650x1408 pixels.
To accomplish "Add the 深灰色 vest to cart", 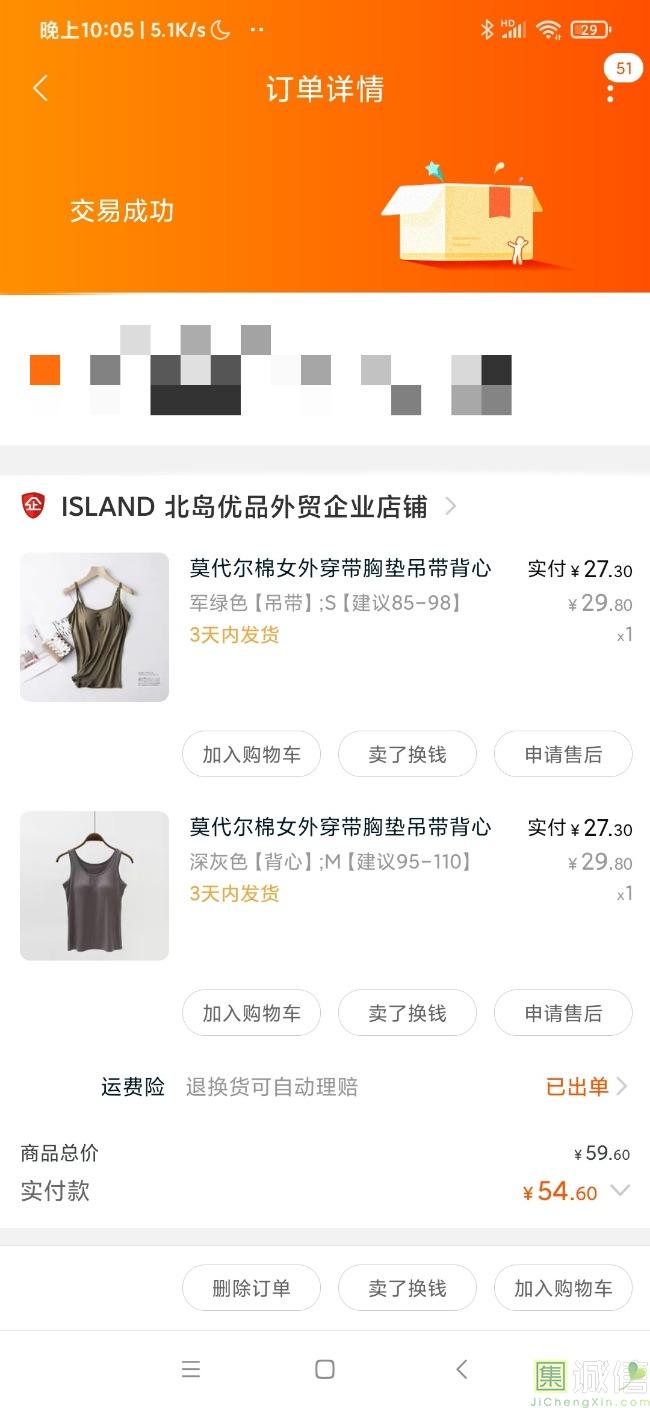I will [x=251, y=1013].
